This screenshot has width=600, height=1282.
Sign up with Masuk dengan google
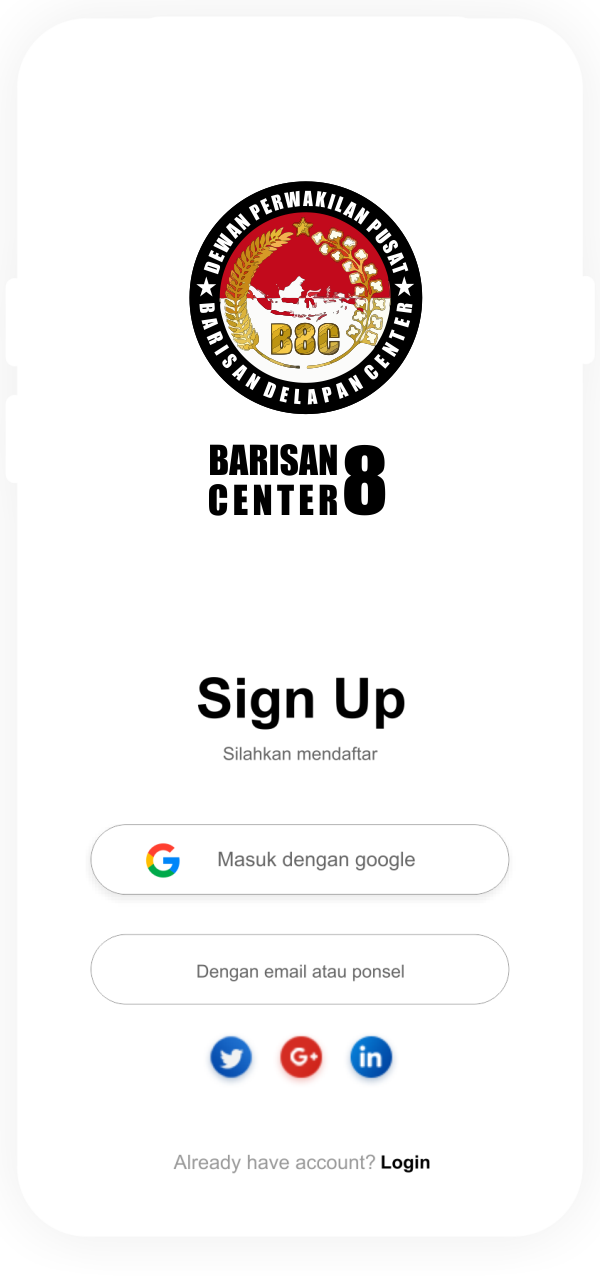coord(300,860)
